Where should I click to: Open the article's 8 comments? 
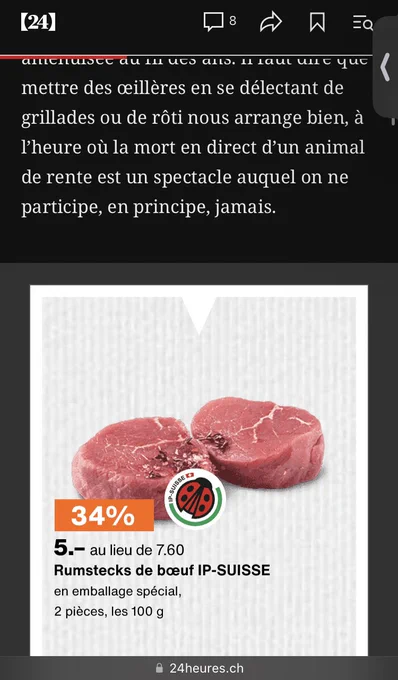[220, 22]
